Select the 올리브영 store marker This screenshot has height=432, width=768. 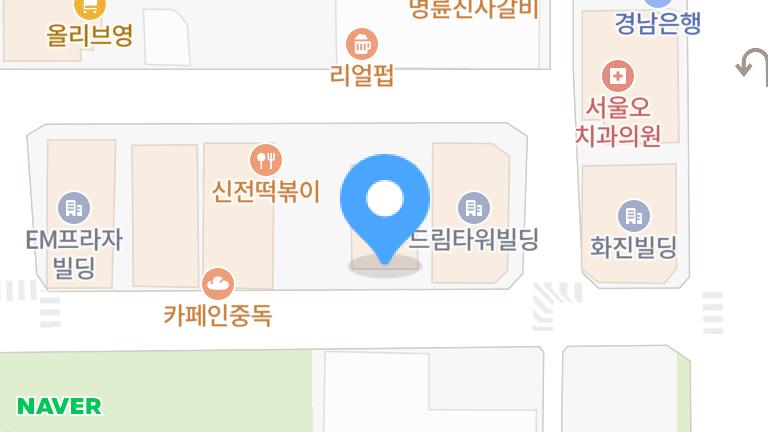pyautogui.click(x=90, y=8)
